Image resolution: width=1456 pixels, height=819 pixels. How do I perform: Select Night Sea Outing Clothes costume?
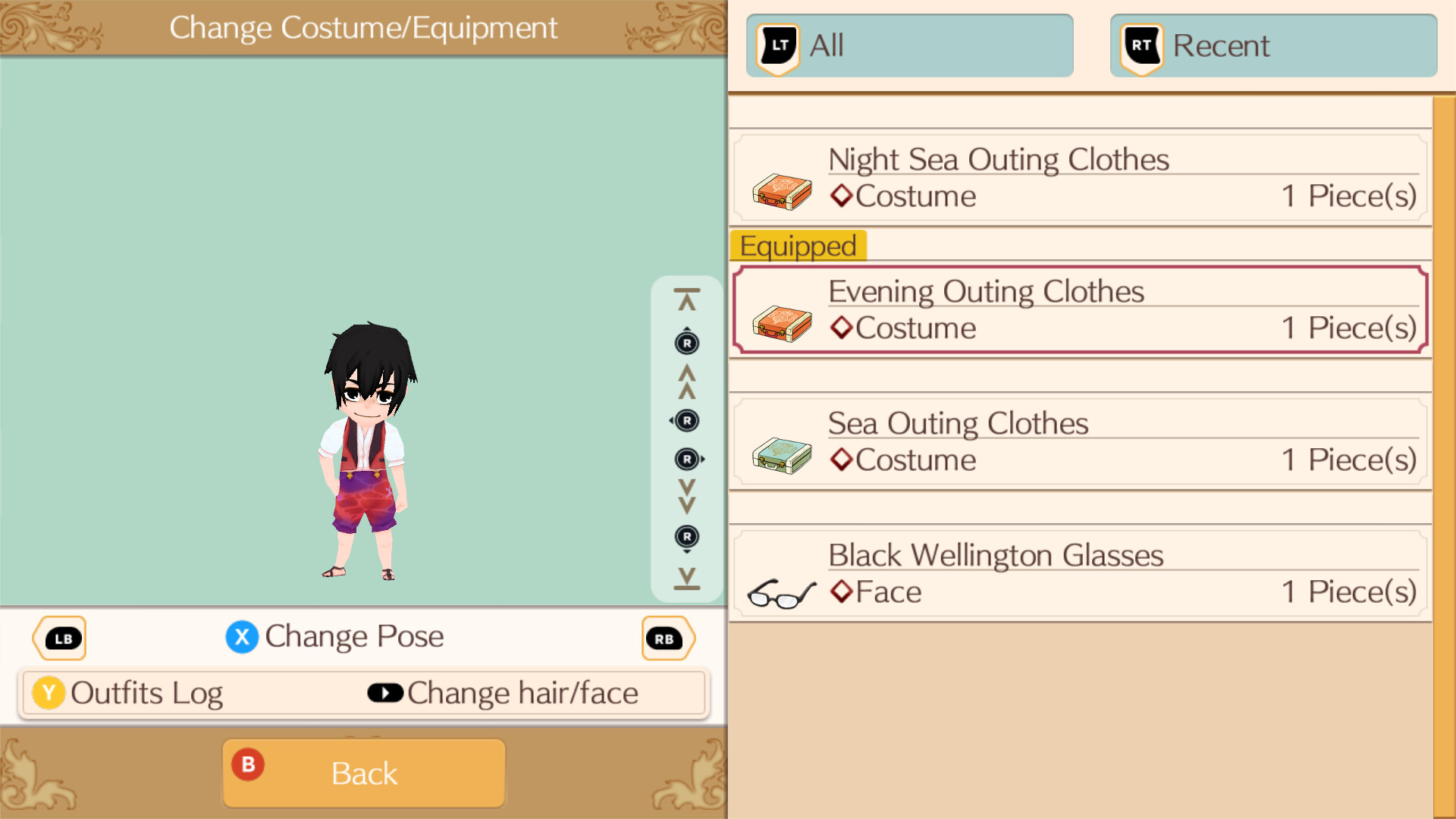(x=1080, y=178)
